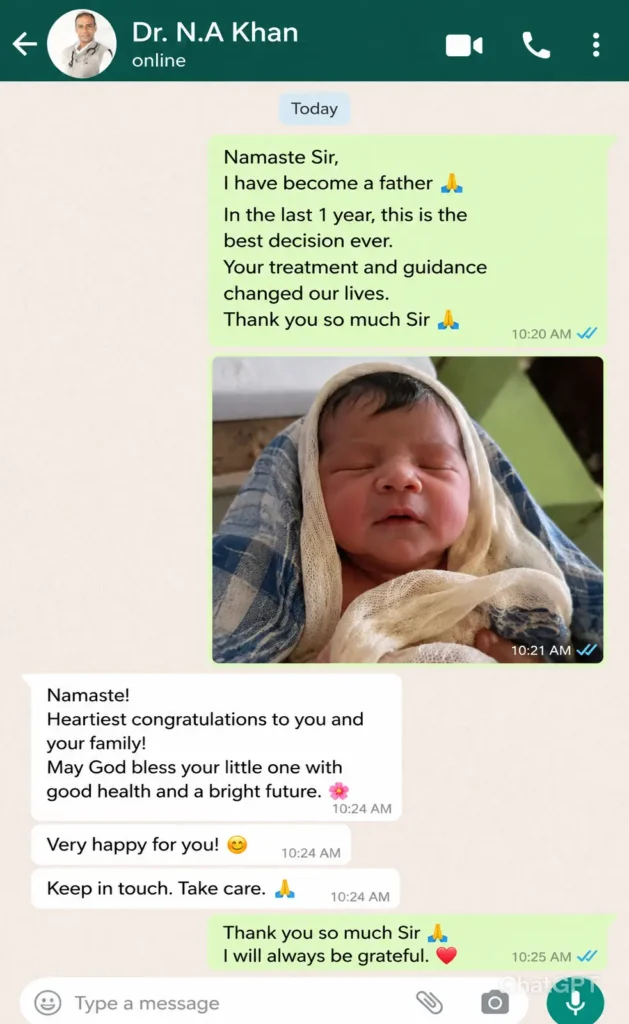629x1024 pixels.
Task: Open the paperclip attachment options
Action: (429, 1002)
